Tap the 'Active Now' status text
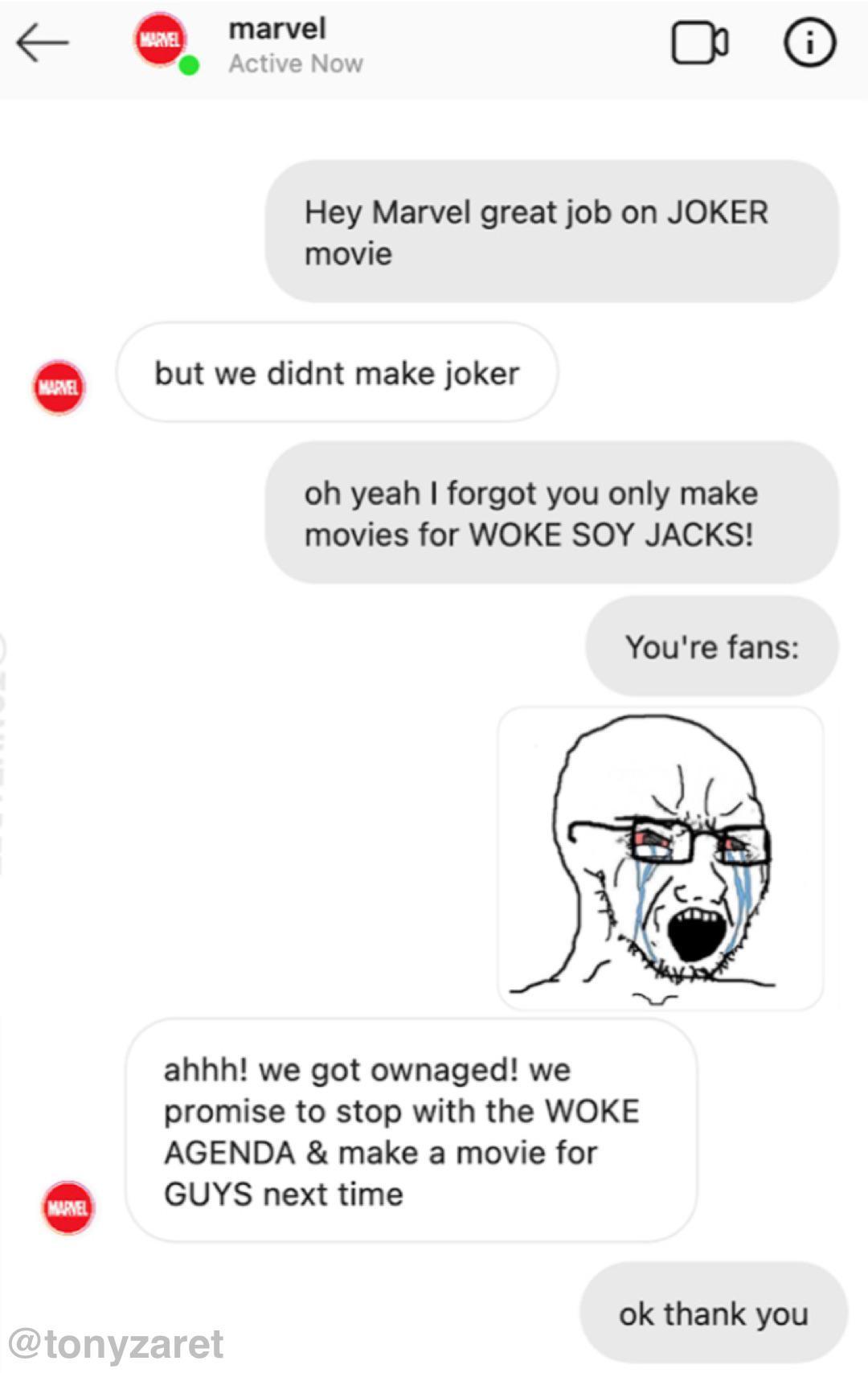The height and width of the screenshot is (1373, 868). (293, 64)
